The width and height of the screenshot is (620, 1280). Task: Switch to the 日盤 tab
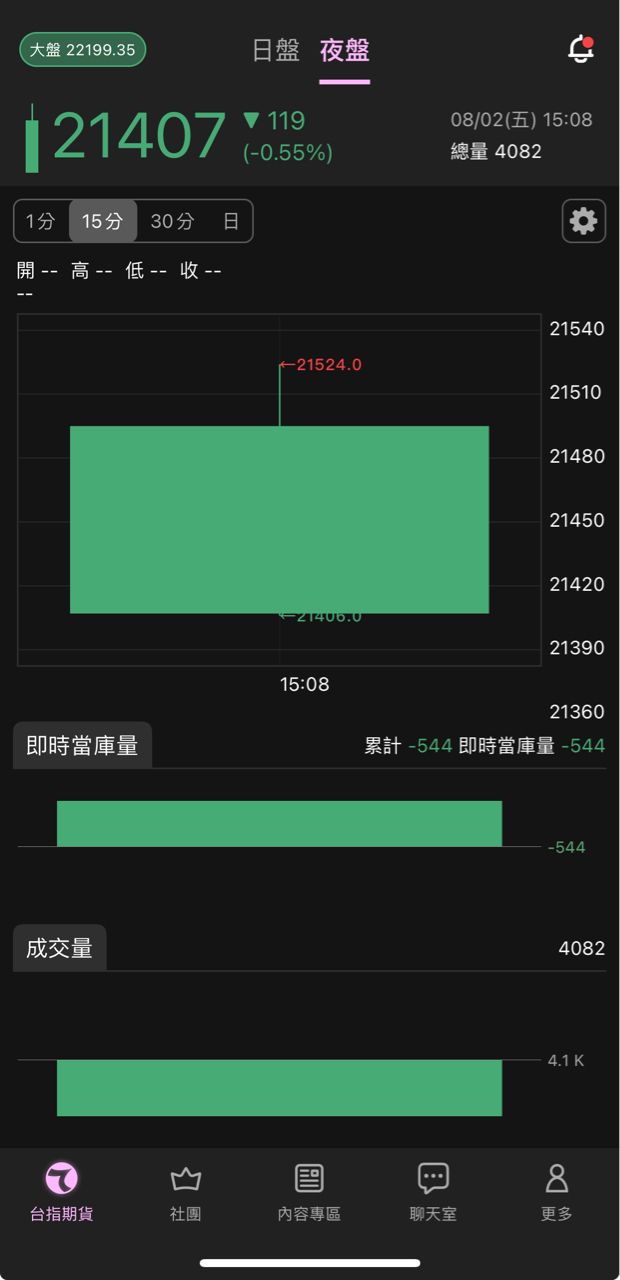click(276, 50)
